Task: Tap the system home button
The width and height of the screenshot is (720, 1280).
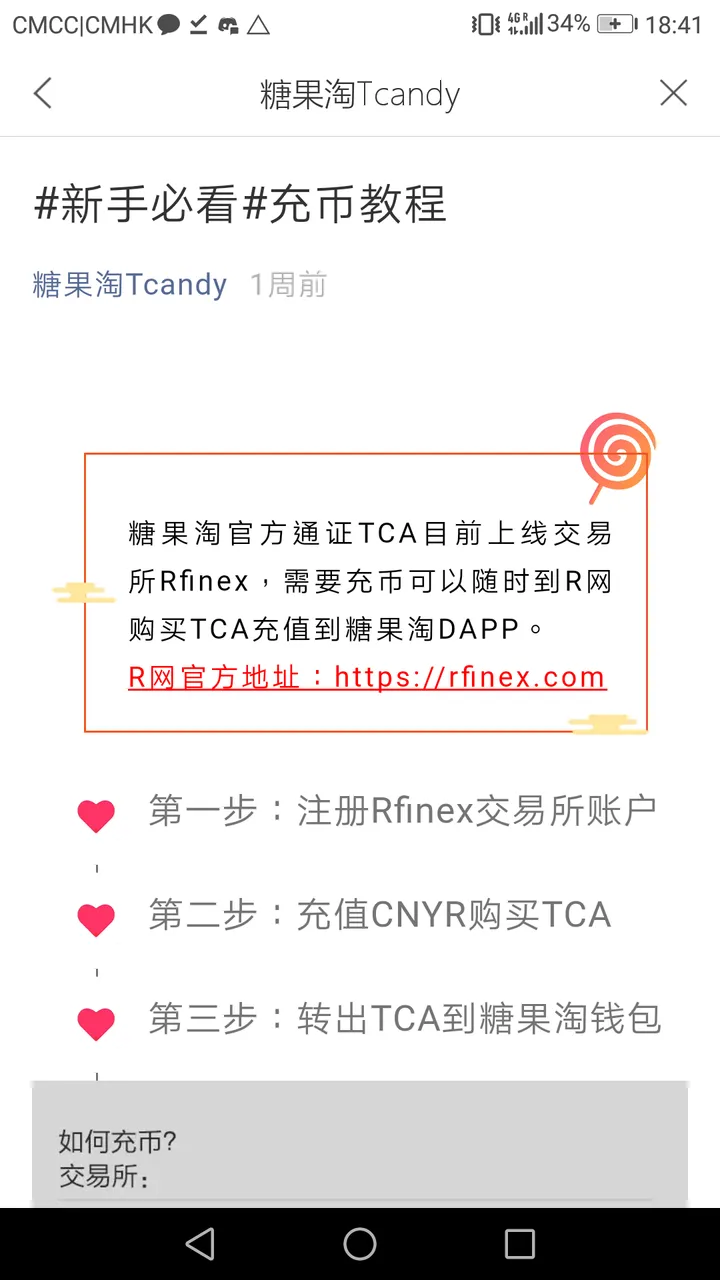Action: tap(360, 1244)
